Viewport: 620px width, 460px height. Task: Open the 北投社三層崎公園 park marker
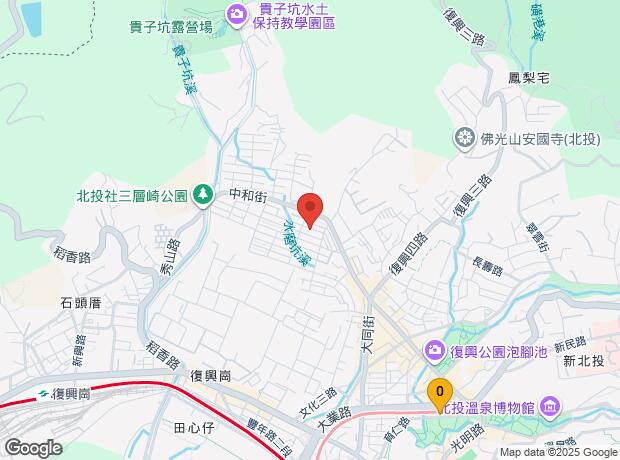tap(202, 194)
